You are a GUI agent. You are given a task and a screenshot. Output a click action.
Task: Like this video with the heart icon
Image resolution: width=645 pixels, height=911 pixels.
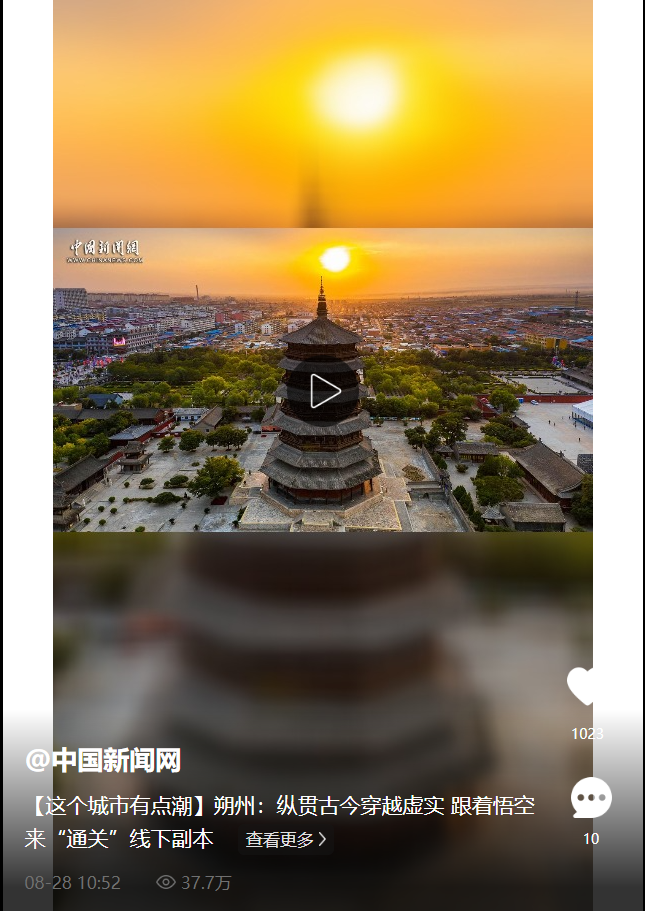tap(585, 687)
